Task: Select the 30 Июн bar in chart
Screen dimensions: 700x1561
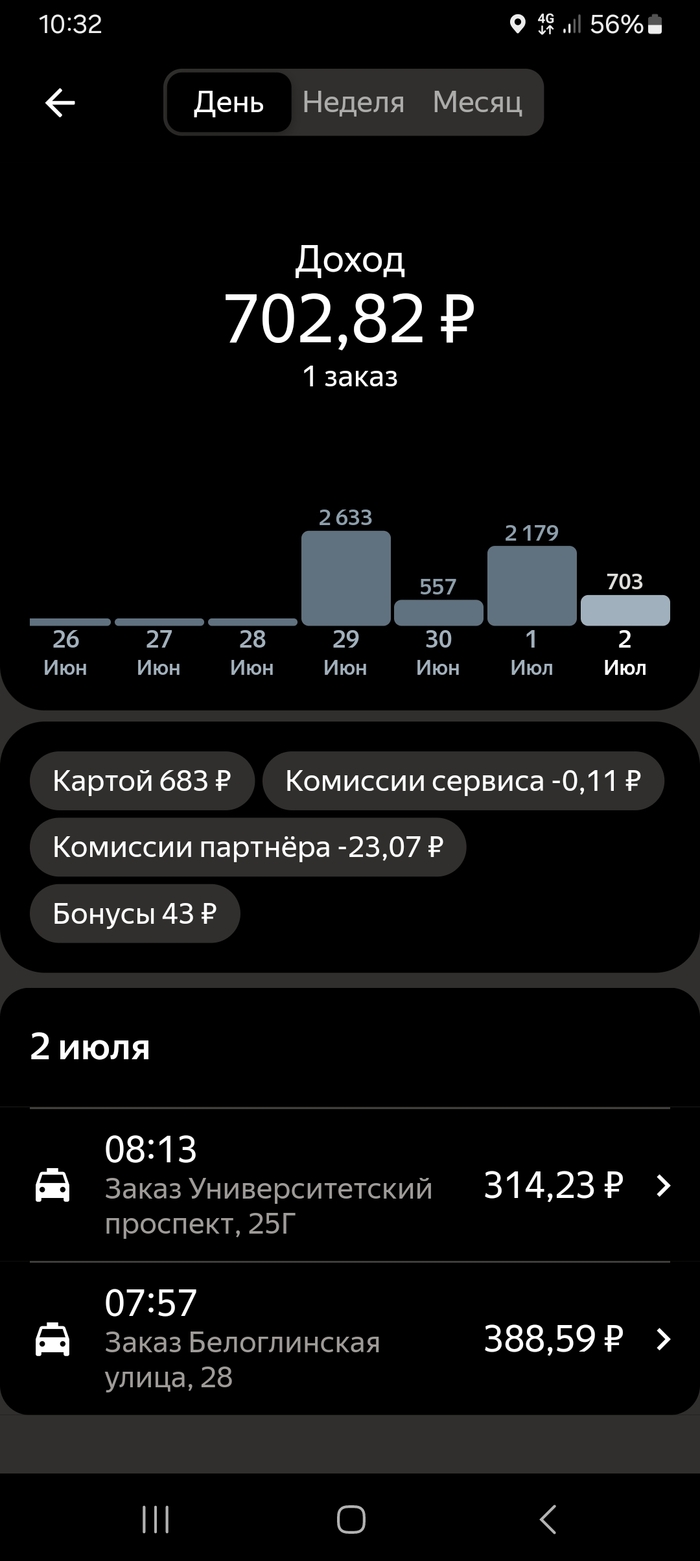Action: [x=438, y=612]
